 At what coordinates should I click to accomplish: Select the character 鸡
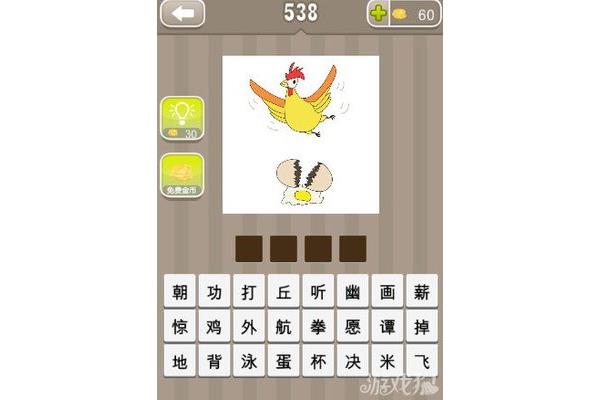214,325
